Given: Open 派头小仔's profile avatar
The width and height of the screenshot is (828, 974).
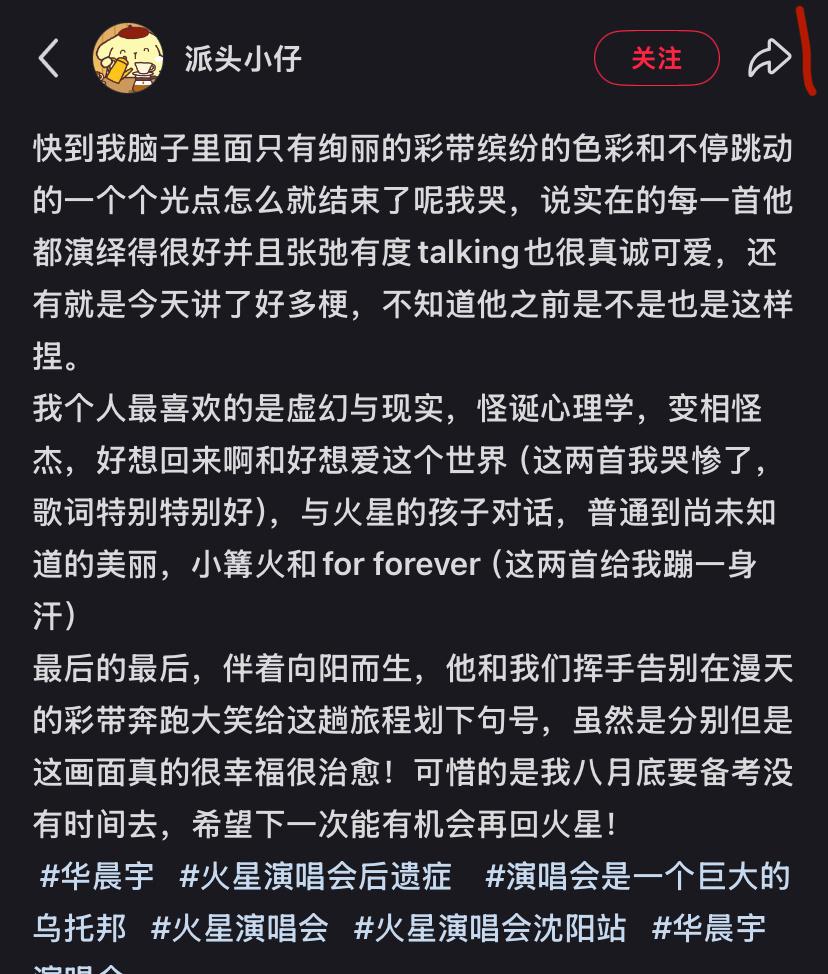Looking at the screenshot, I should pyautogui.click(x=128, y=59).
